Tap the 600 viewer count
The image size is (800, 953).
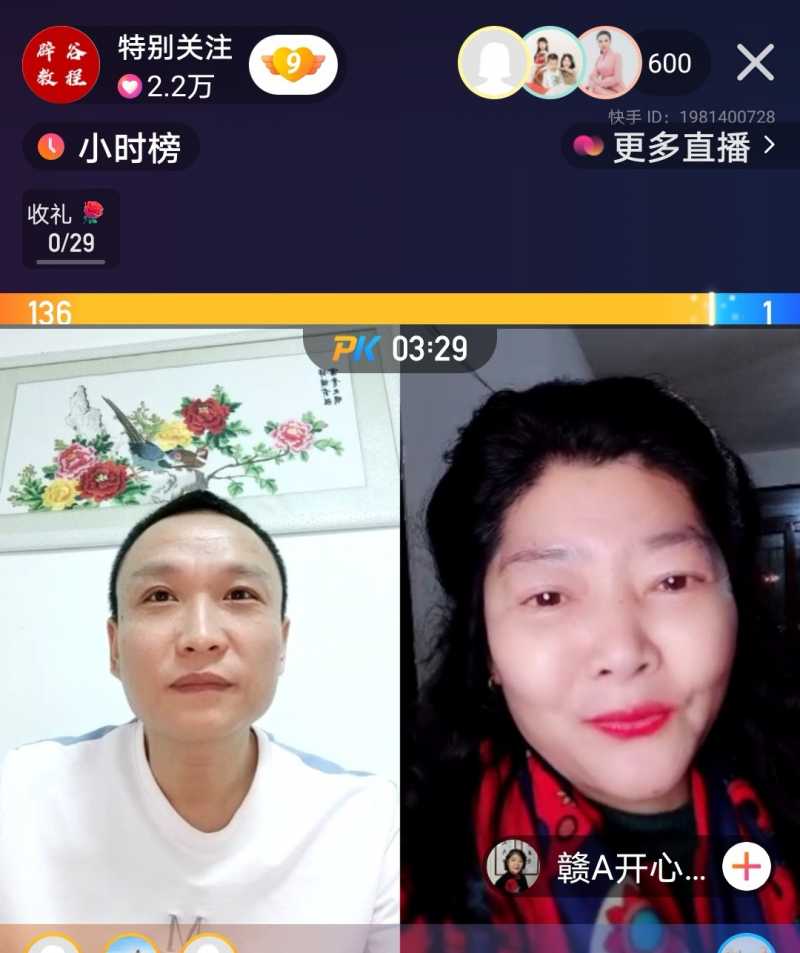(669, 63)
